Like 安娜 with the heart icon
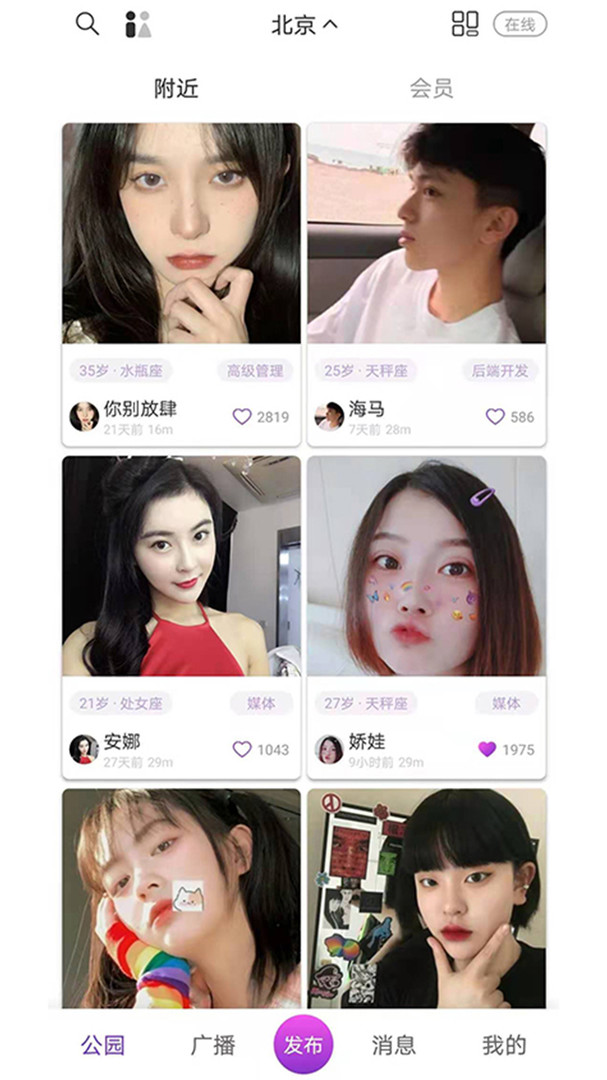 click(x=242, y=749)
